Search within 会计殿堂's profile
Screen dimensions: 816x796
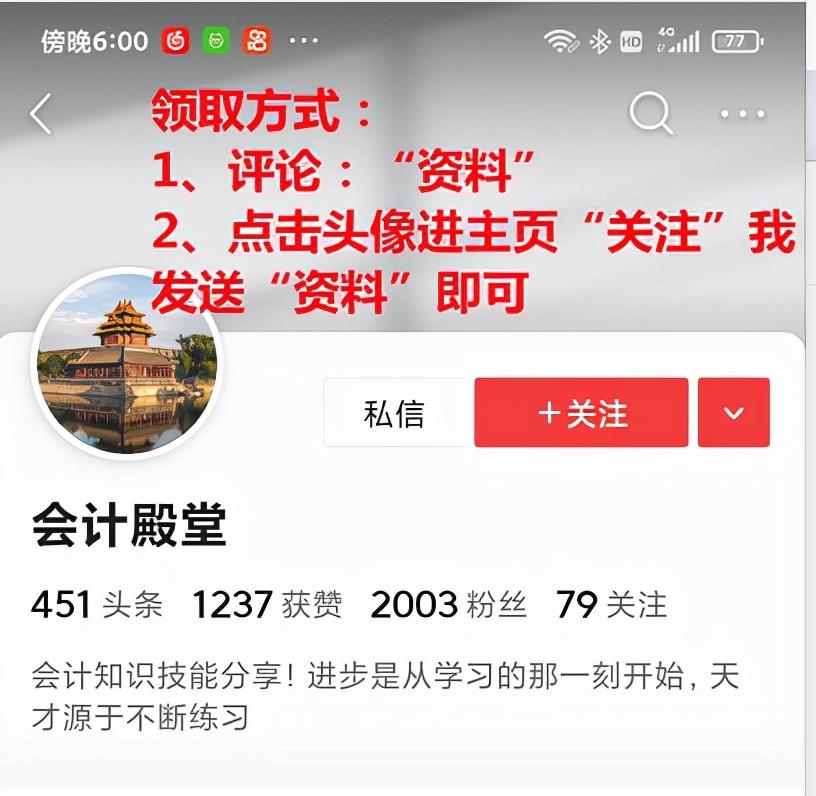[x=650, y=114]
